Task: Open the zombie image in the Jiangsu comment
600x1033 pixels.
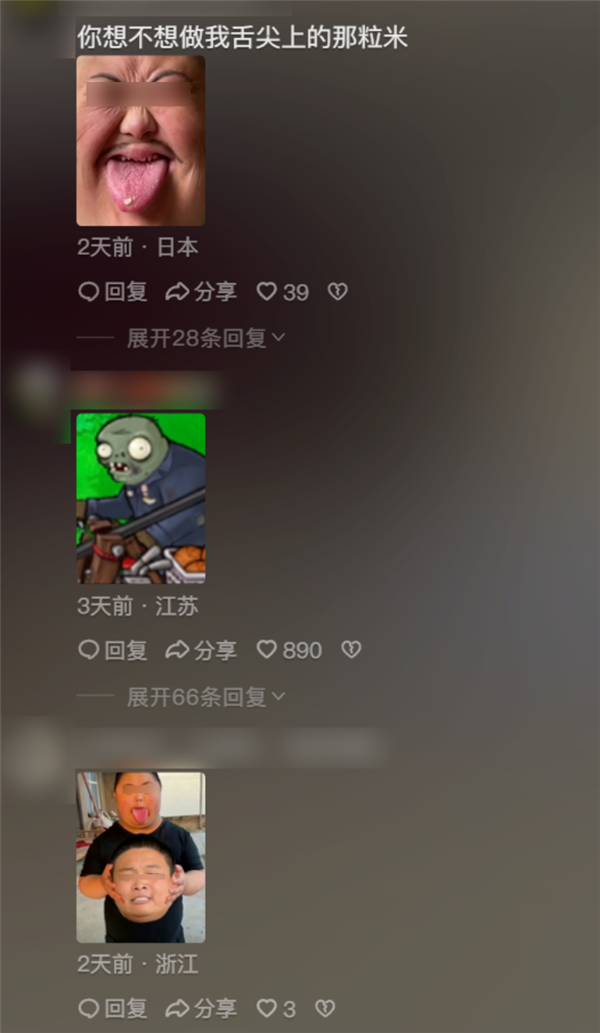Action: click(x=140, y=498)
